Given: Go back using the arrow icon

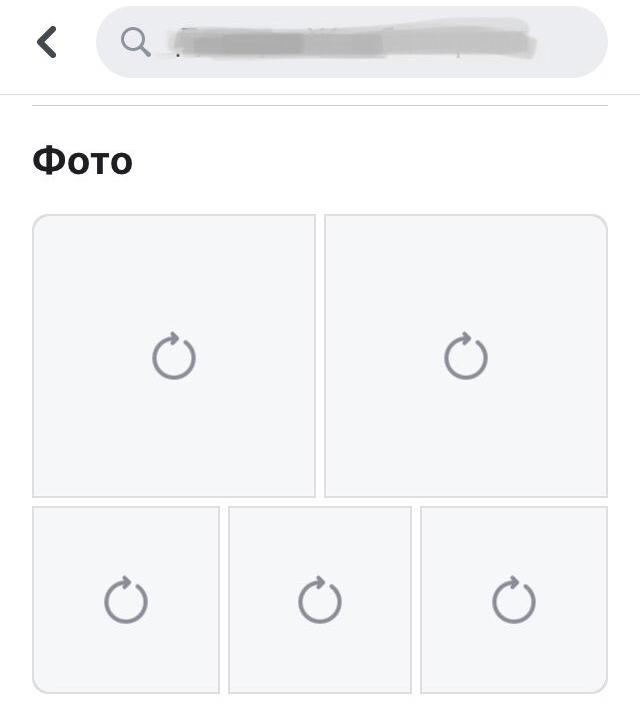Looking at the screenshot, I should [x=47, y=42].
